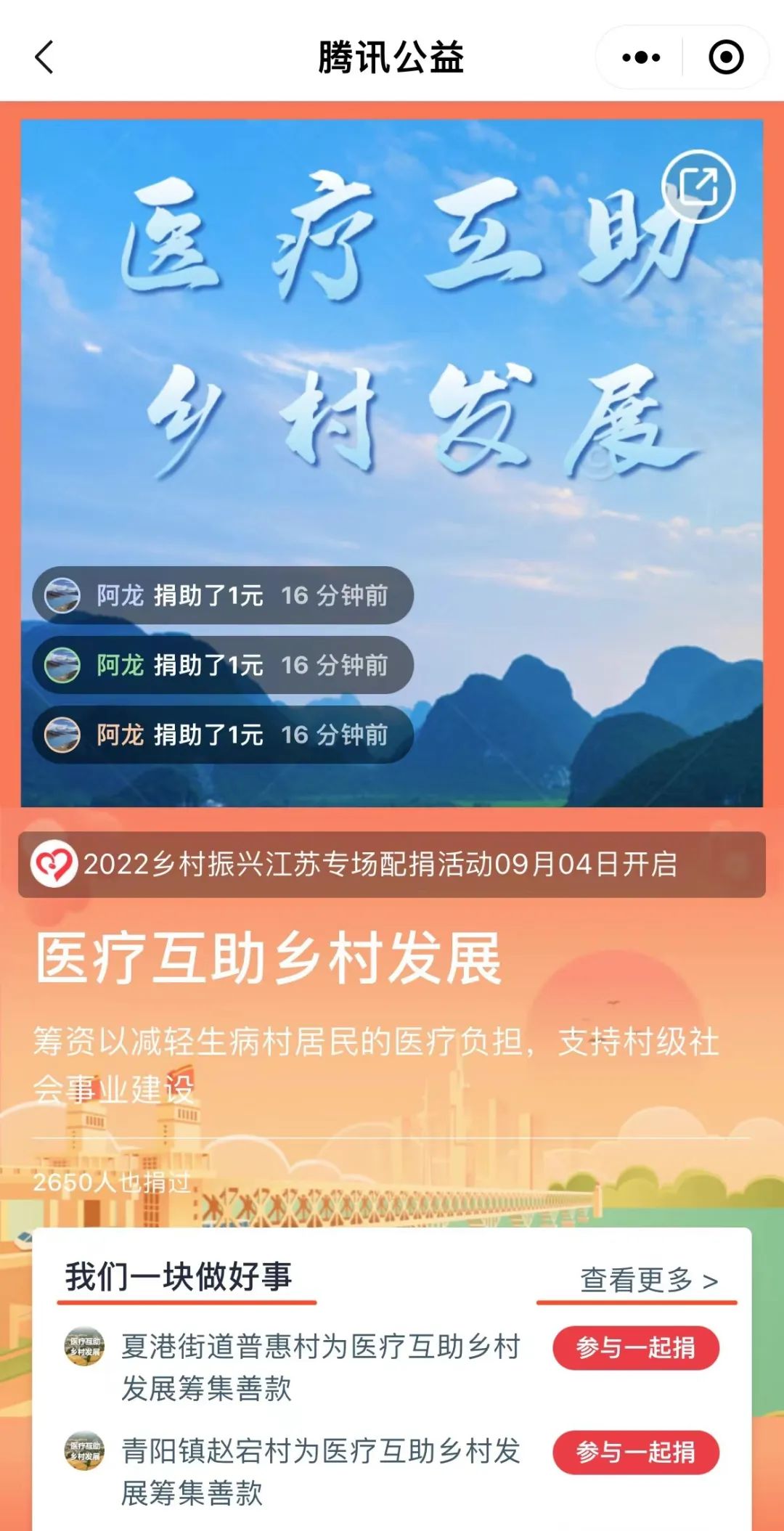Open the 2022乡村振兴江苏专场配捐活动 notice banner
Image resolution: width=784 pixels, height=1531 pixels.
tap(392, 864)
